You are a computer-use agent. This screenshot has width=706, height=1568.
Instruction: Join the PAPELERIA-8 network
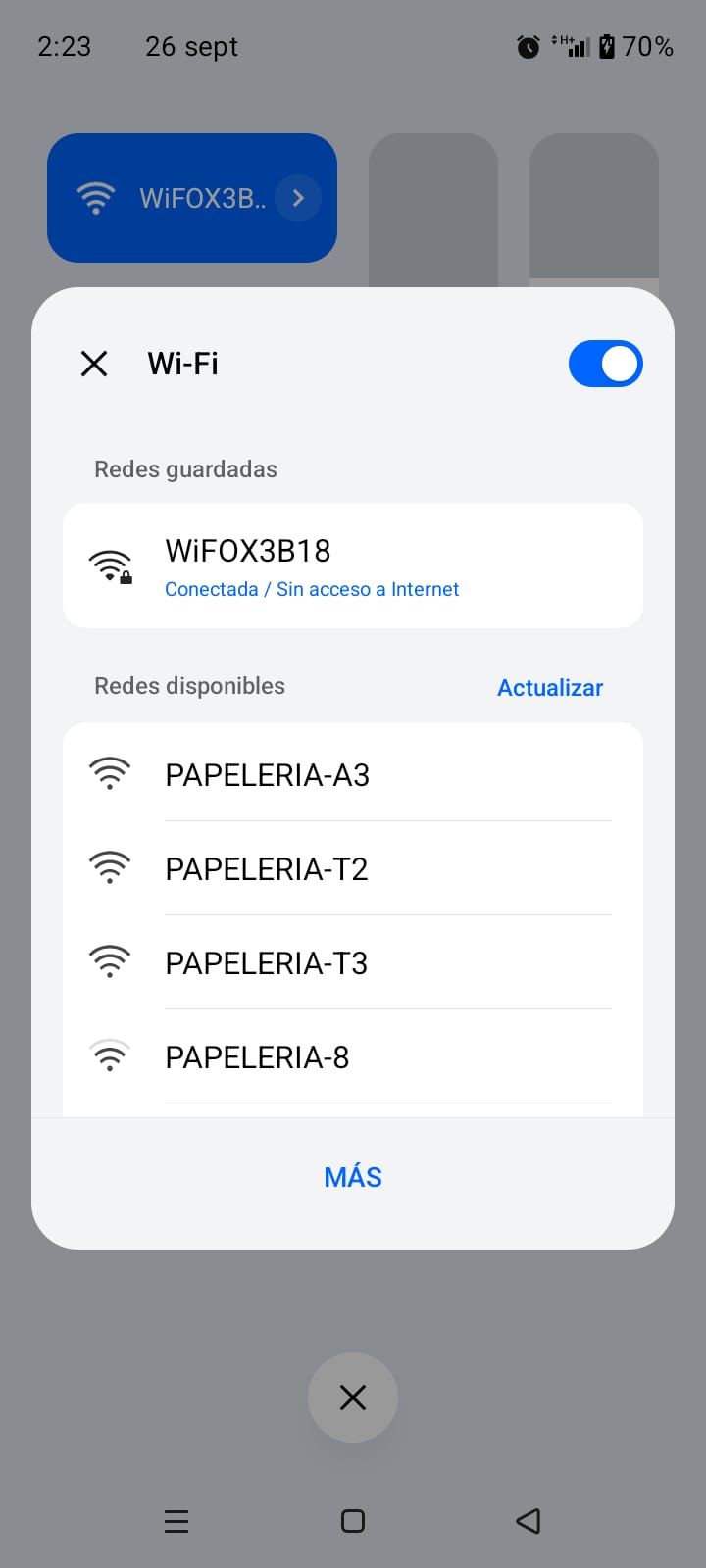353,1056
